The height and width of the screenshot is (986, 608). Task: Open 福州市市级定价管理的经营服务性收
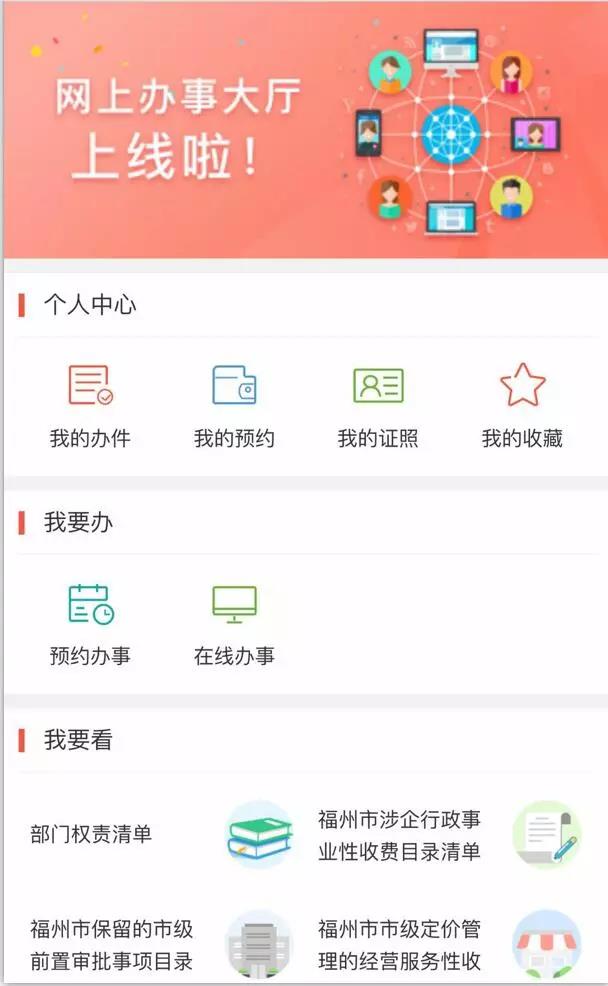click(x=440, y=945)
